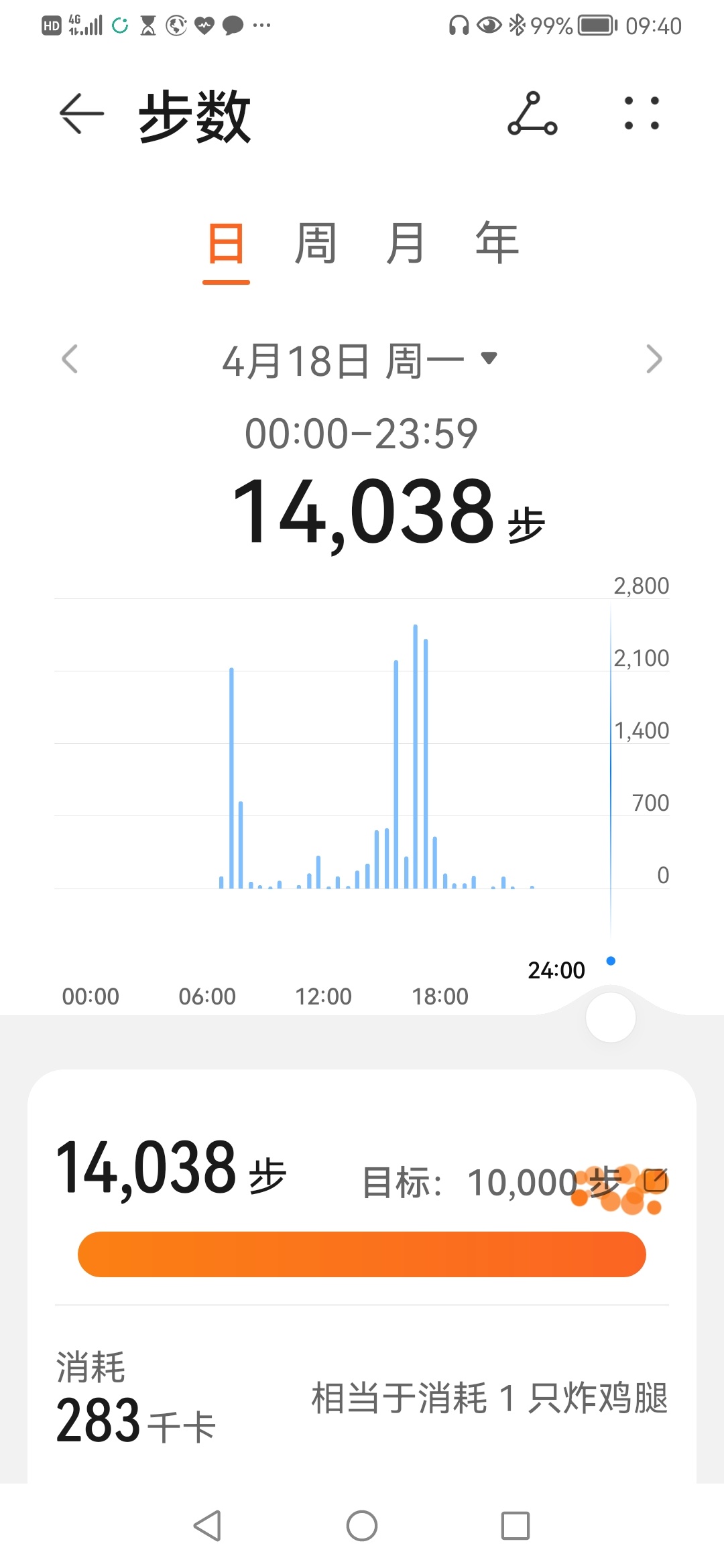The width and height of the screenshot is (724, 1568).
Task: Open the share icon in top bar
Action: tap(532, 114)
